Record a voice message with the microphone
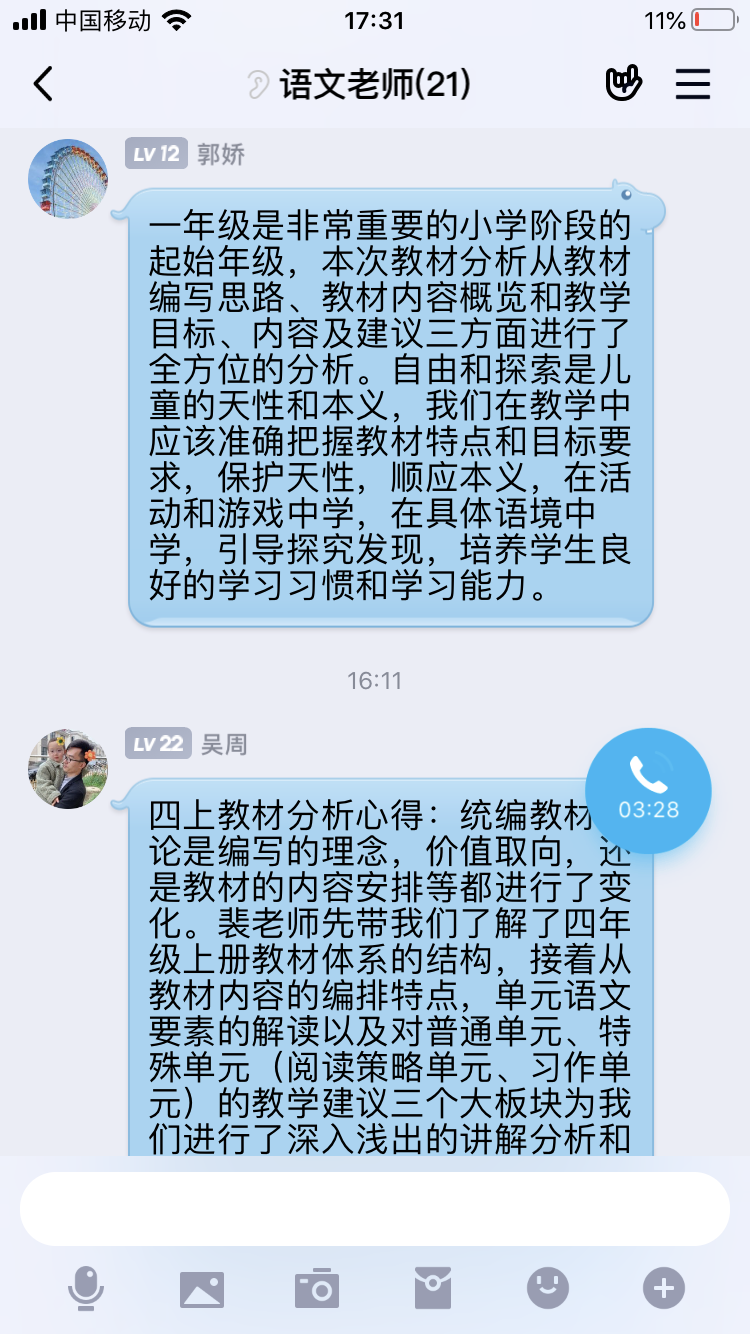Screen dimensions: 750x1334 [86, 1288]
